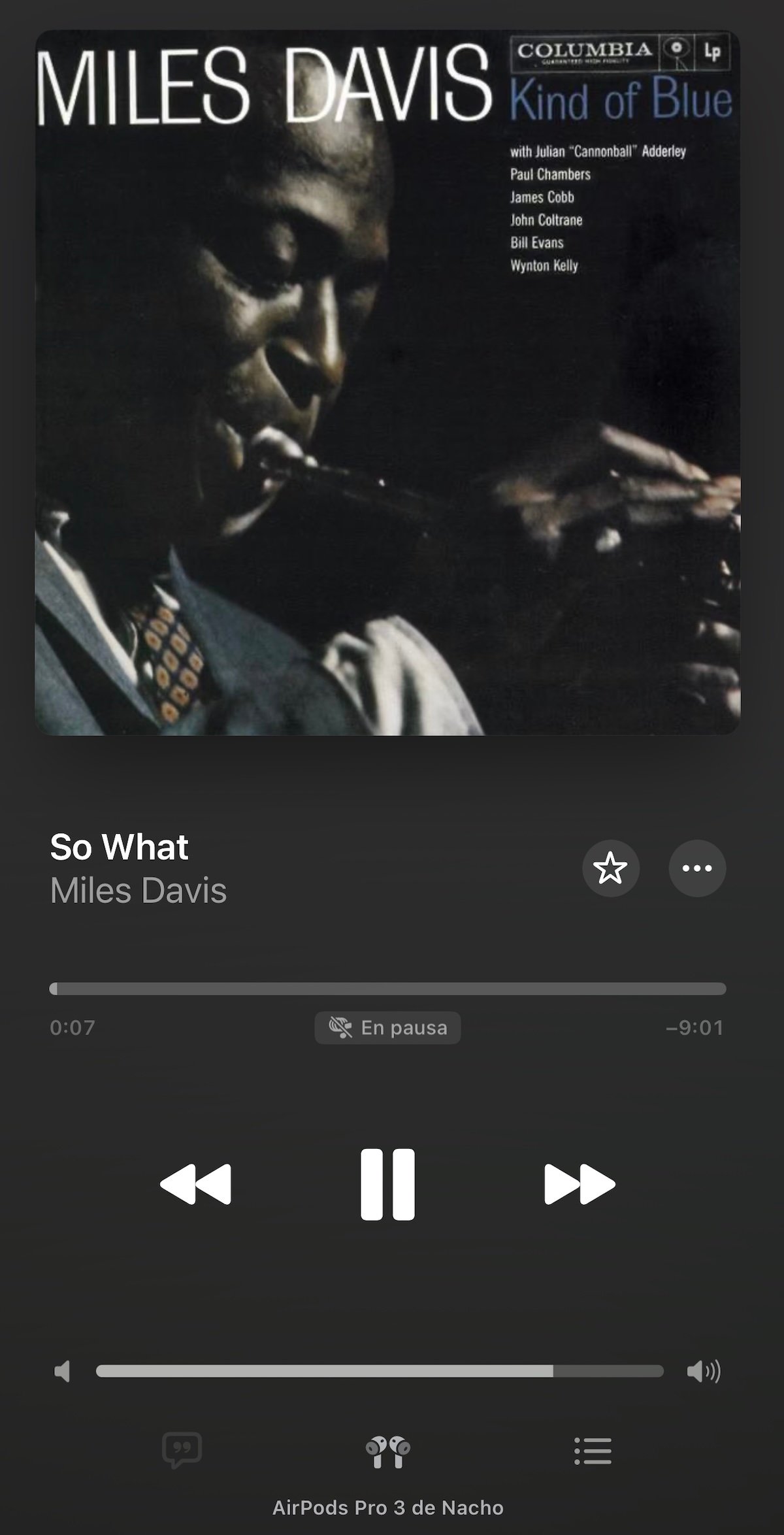Tap the playback progress bar

pyautogui.click(x=387, y=989)
